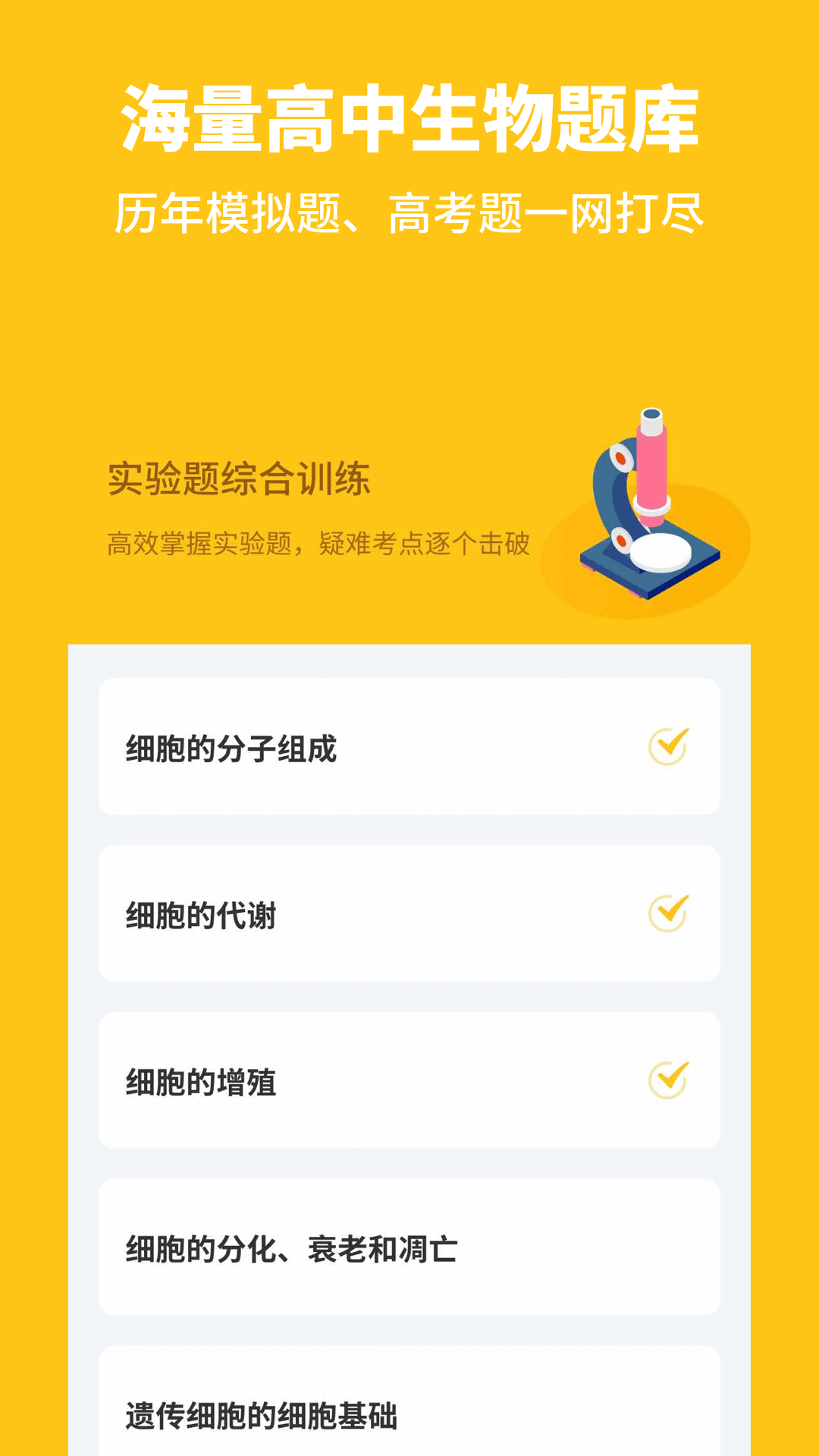Select the 细胞的代谢 chapter entry
This screenshot has height=1456, width=819.
[x=409, y=912]
